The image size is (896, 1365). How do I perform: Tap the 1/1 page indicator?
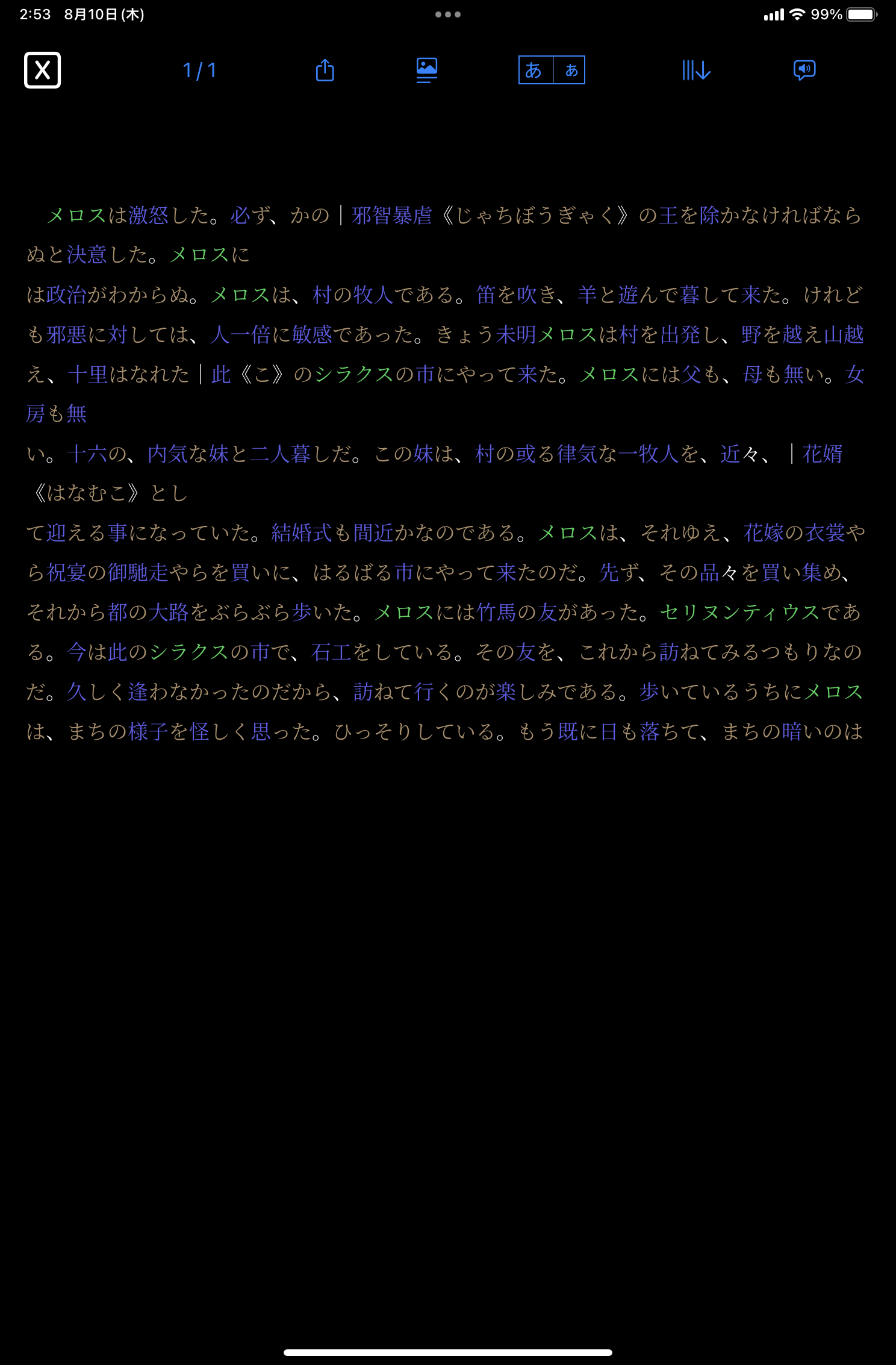point(199,70)
